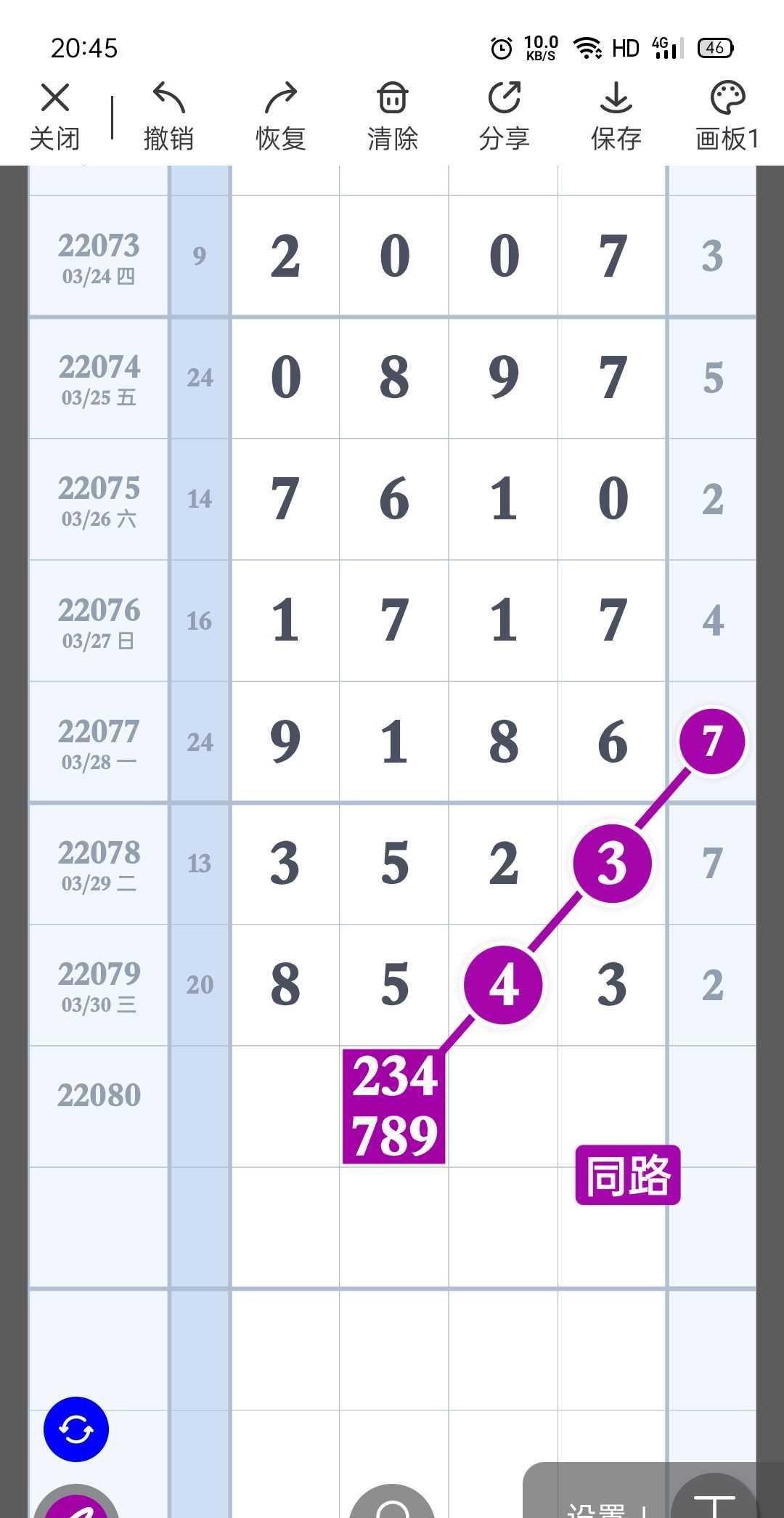Redo the action using 恢复
This screenshot has width=784, height=1518.
281,116
